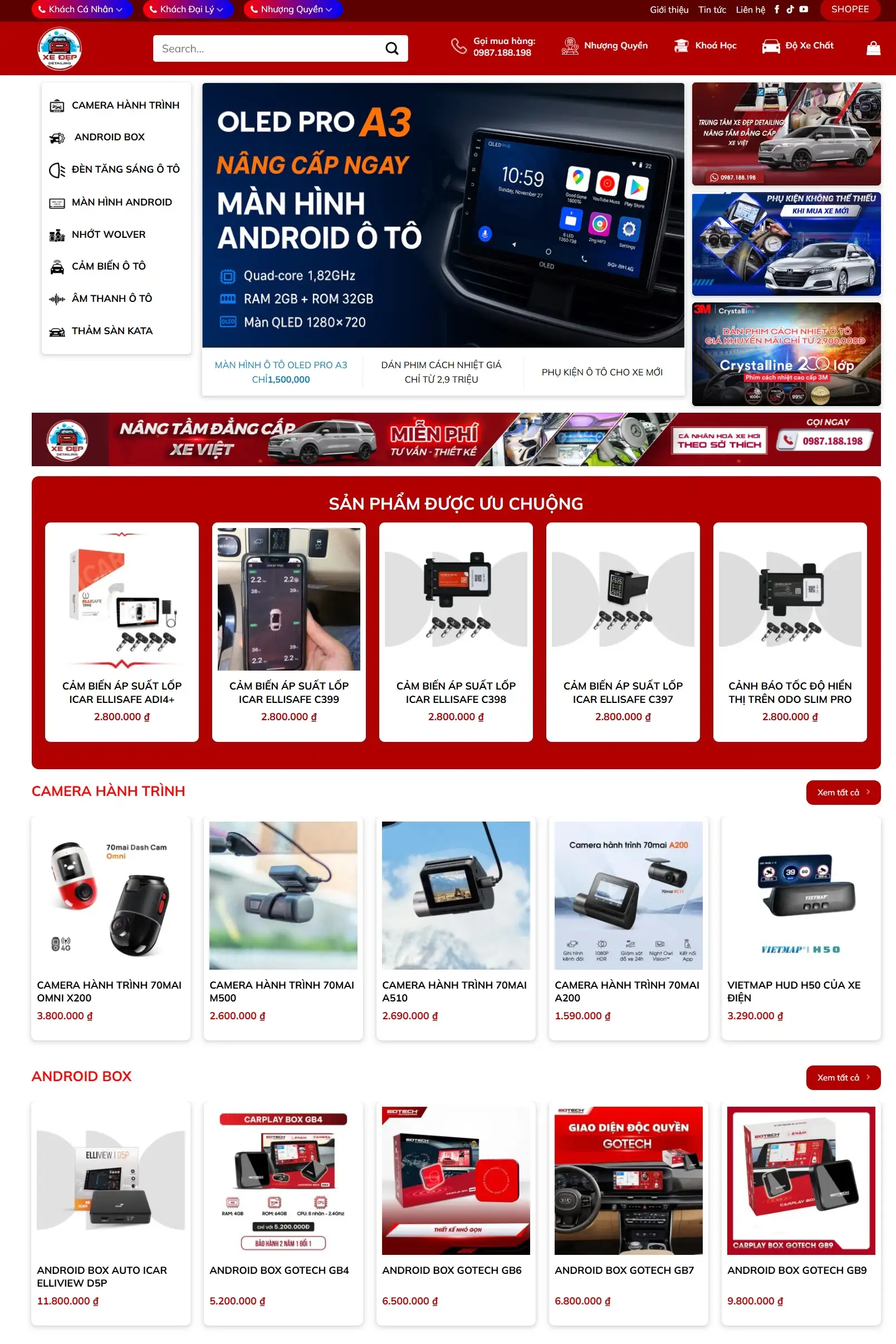
Task: Open the Khoá Học link
Action: [705, 46]
